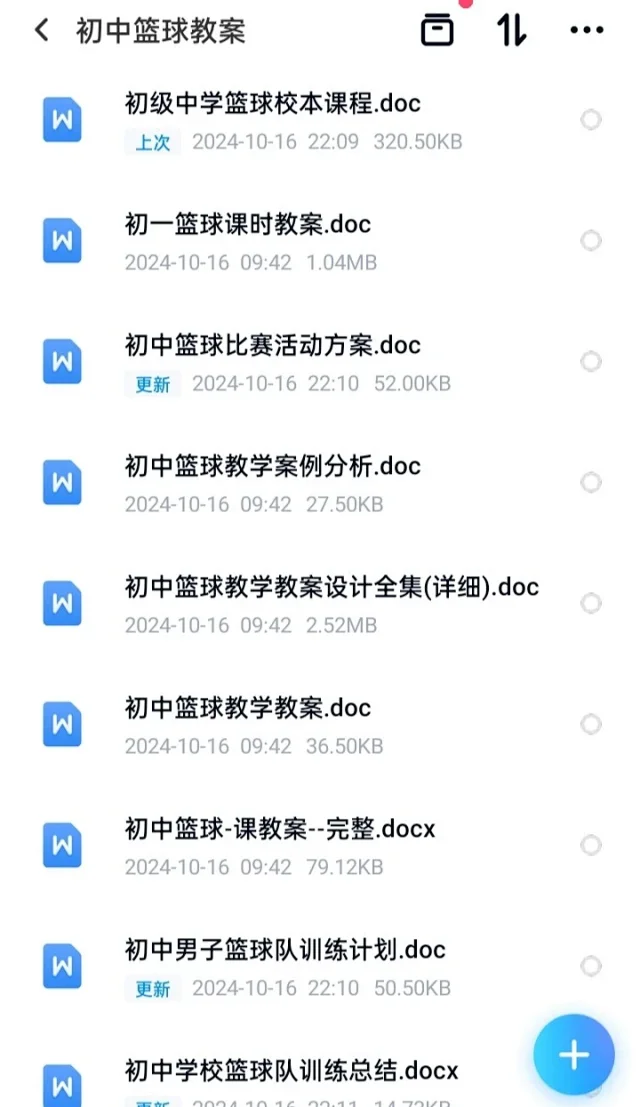Select the circle for 初中男子篮球队训练计划.doc

pyautogui.click(x=591, y=967)
